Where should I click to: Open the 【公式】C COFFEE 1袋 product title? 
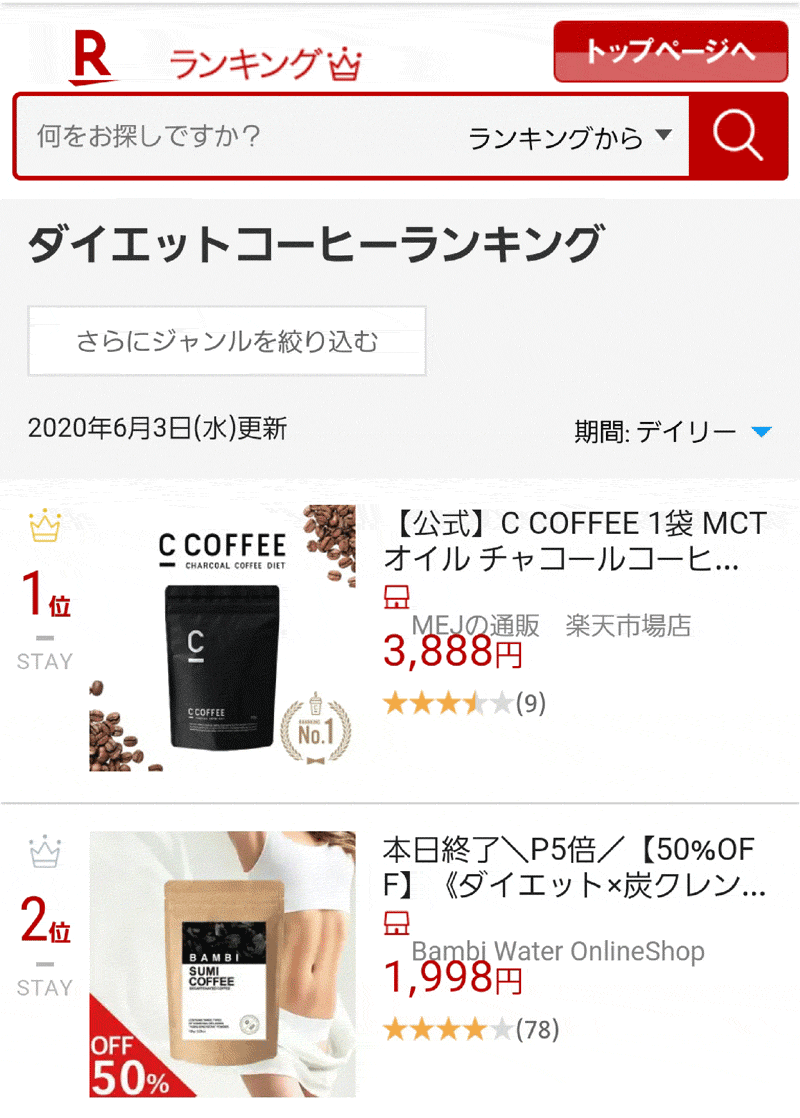tap(574, 541)
